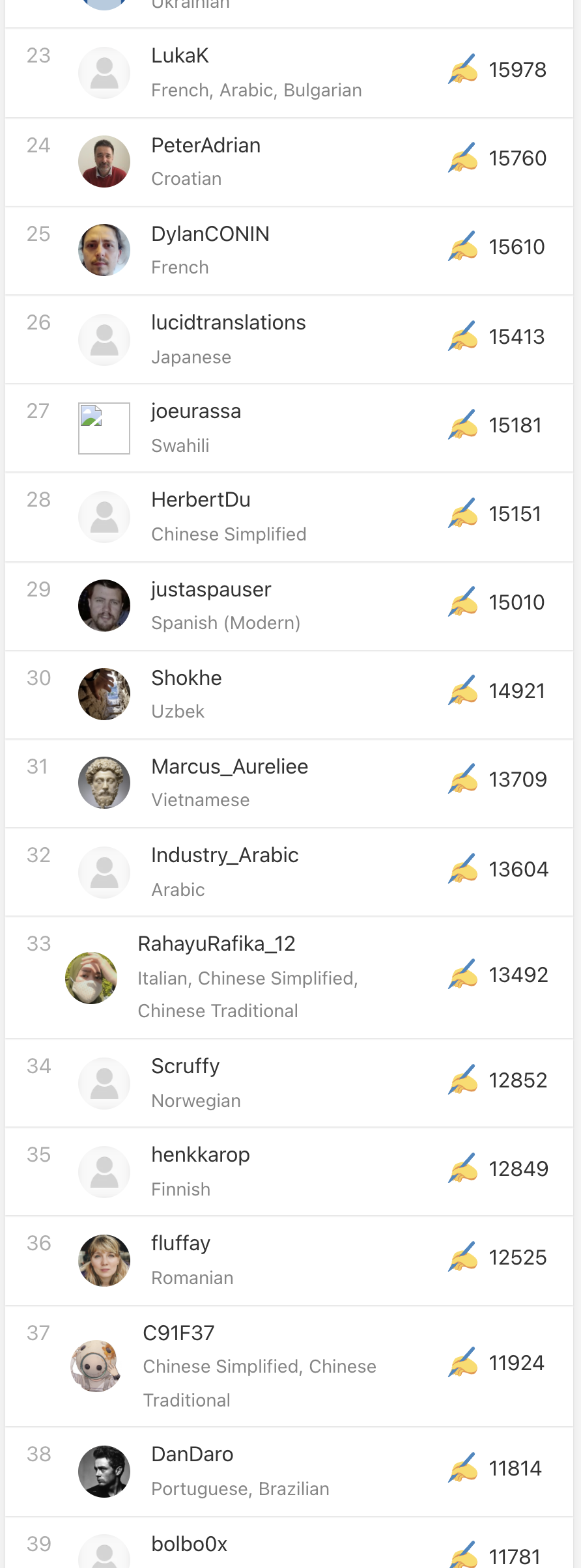Screen dimensions: 581x1568
Task: Open Scruffy's Norwegian translator row
Action: click(289, 1083)
